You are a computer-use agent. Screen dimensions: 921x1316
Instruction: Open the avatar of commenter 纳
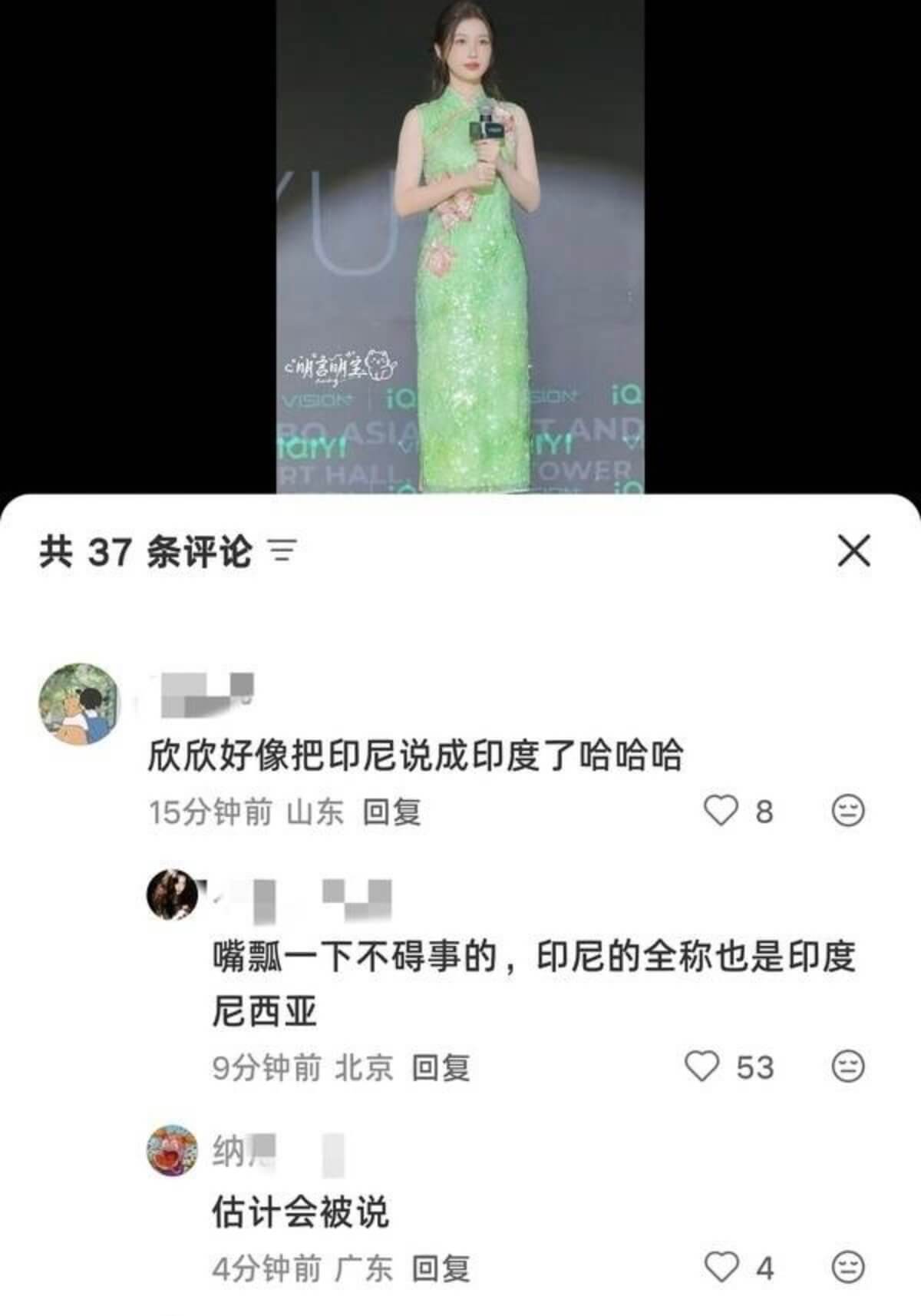pos(172,1150)
